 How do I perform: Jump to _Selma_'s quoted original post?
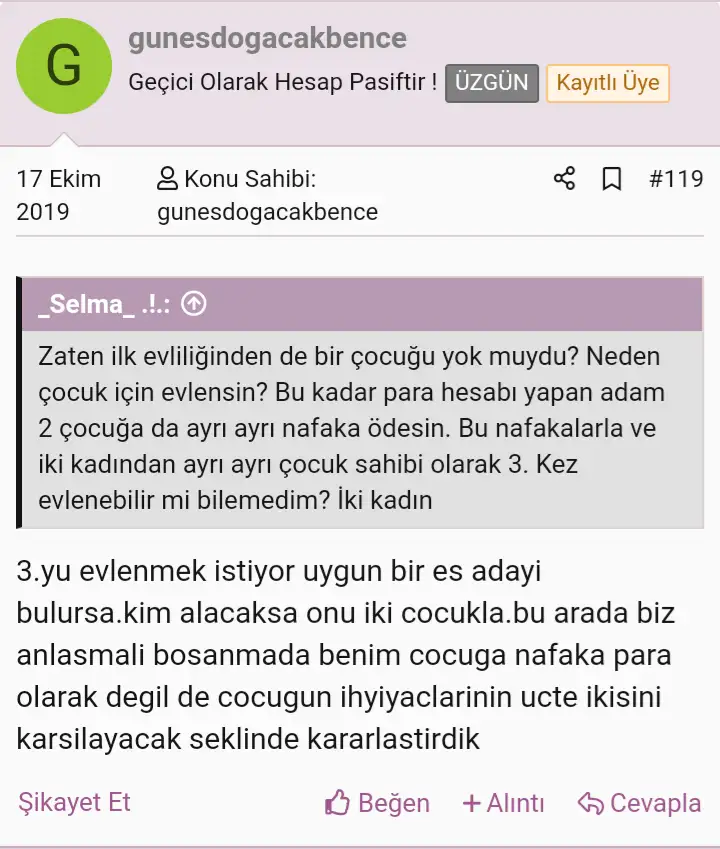(x=194, y=304)
